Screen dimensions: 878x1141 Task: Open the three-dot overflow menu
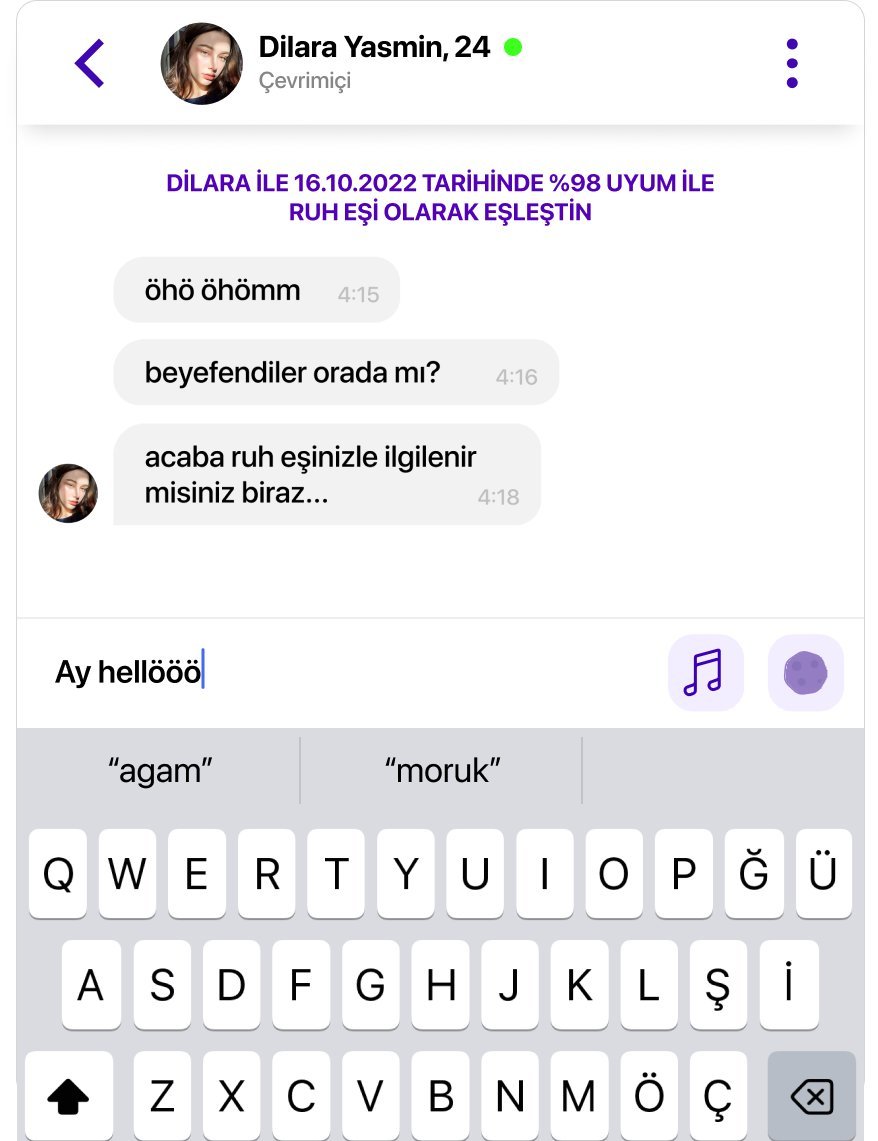tap(792, 64)
